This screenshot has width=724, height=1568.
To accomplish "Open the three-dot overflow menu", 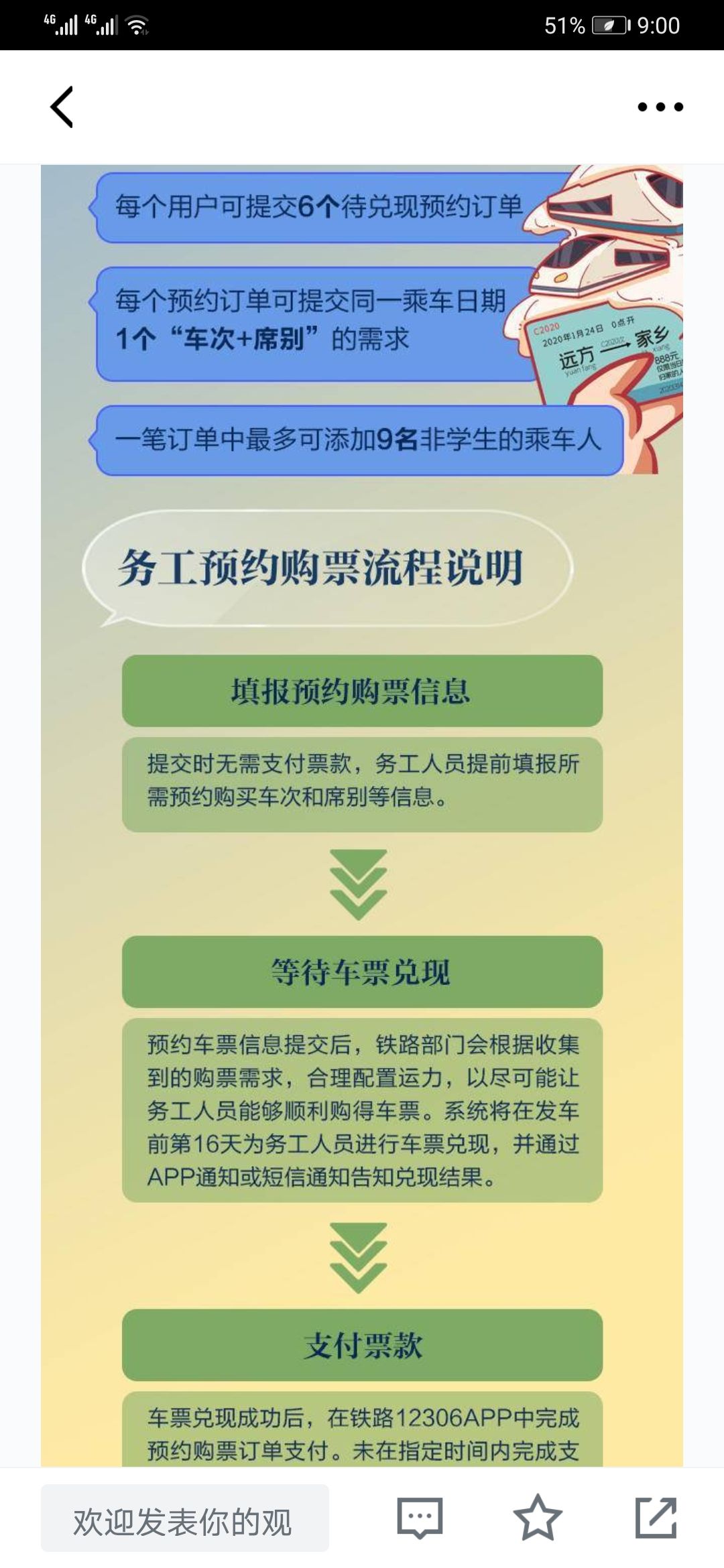I will coord(660,107).
